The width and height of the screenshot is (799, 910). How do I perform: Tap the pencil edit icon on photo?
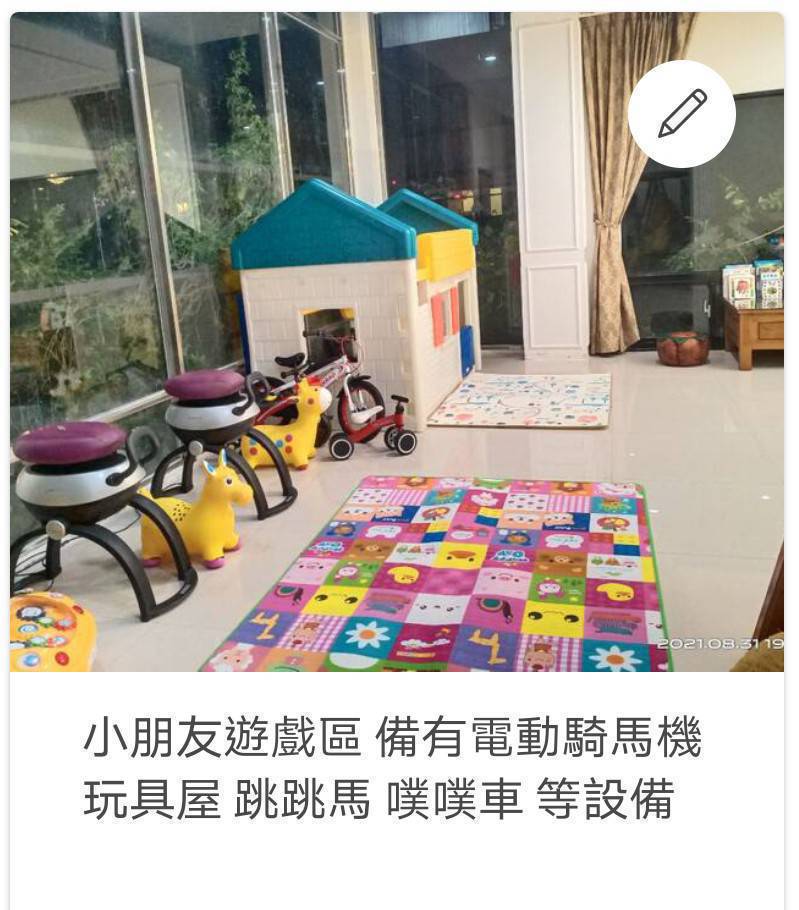point(682,114)
